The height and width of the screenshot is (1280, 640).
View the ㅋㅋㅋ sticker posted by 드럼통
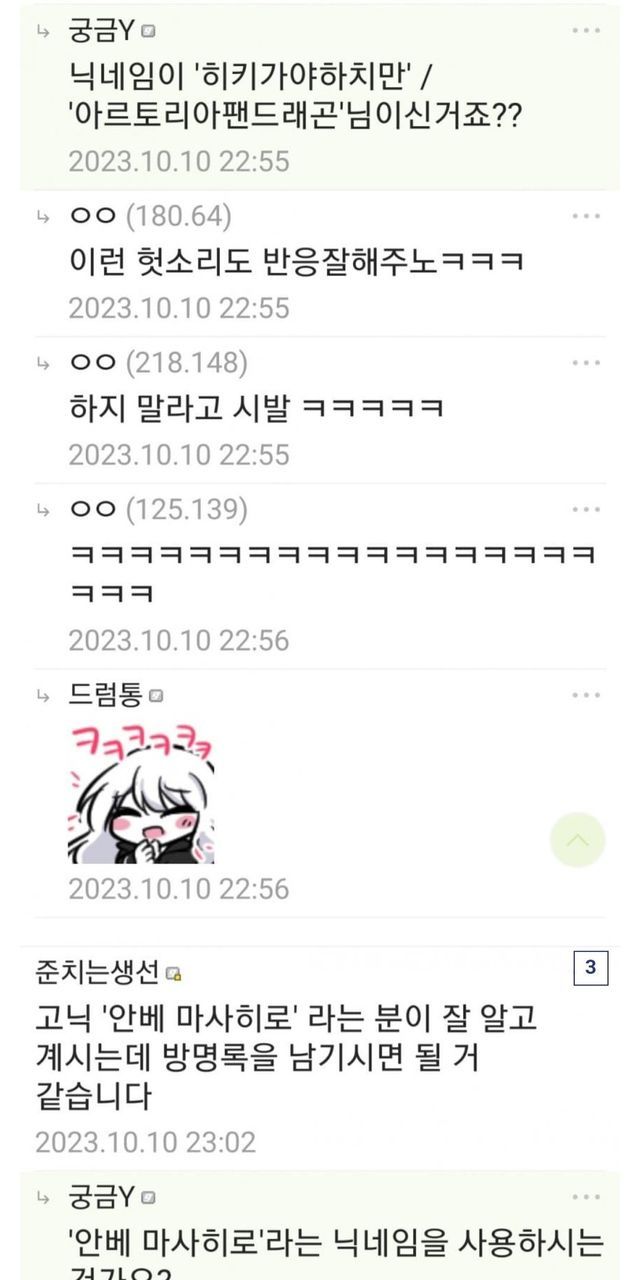coord(141,795)
